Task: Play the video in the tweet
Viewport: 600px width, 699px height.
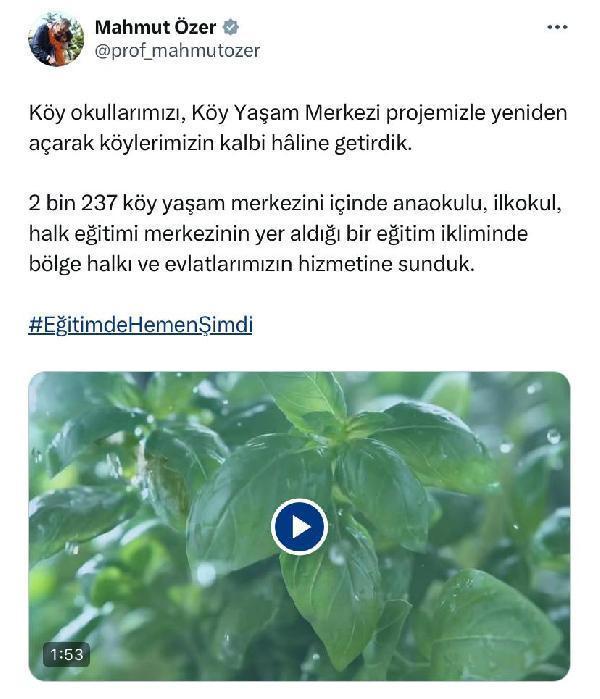Action: click(x=299, y=526)
